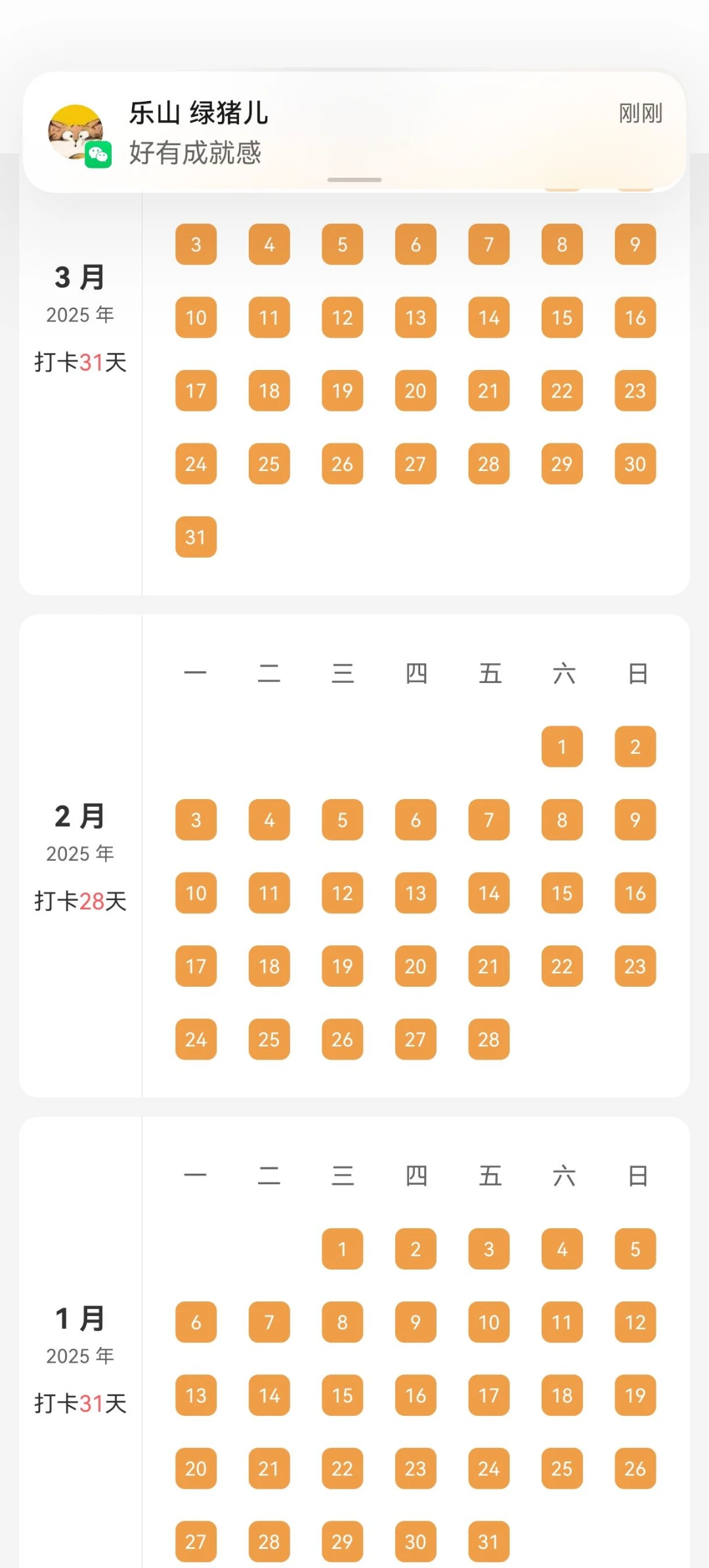Screen dimensions: 709x1568
Task: Open January 31 check-in record
Action: pos(488,1541)
